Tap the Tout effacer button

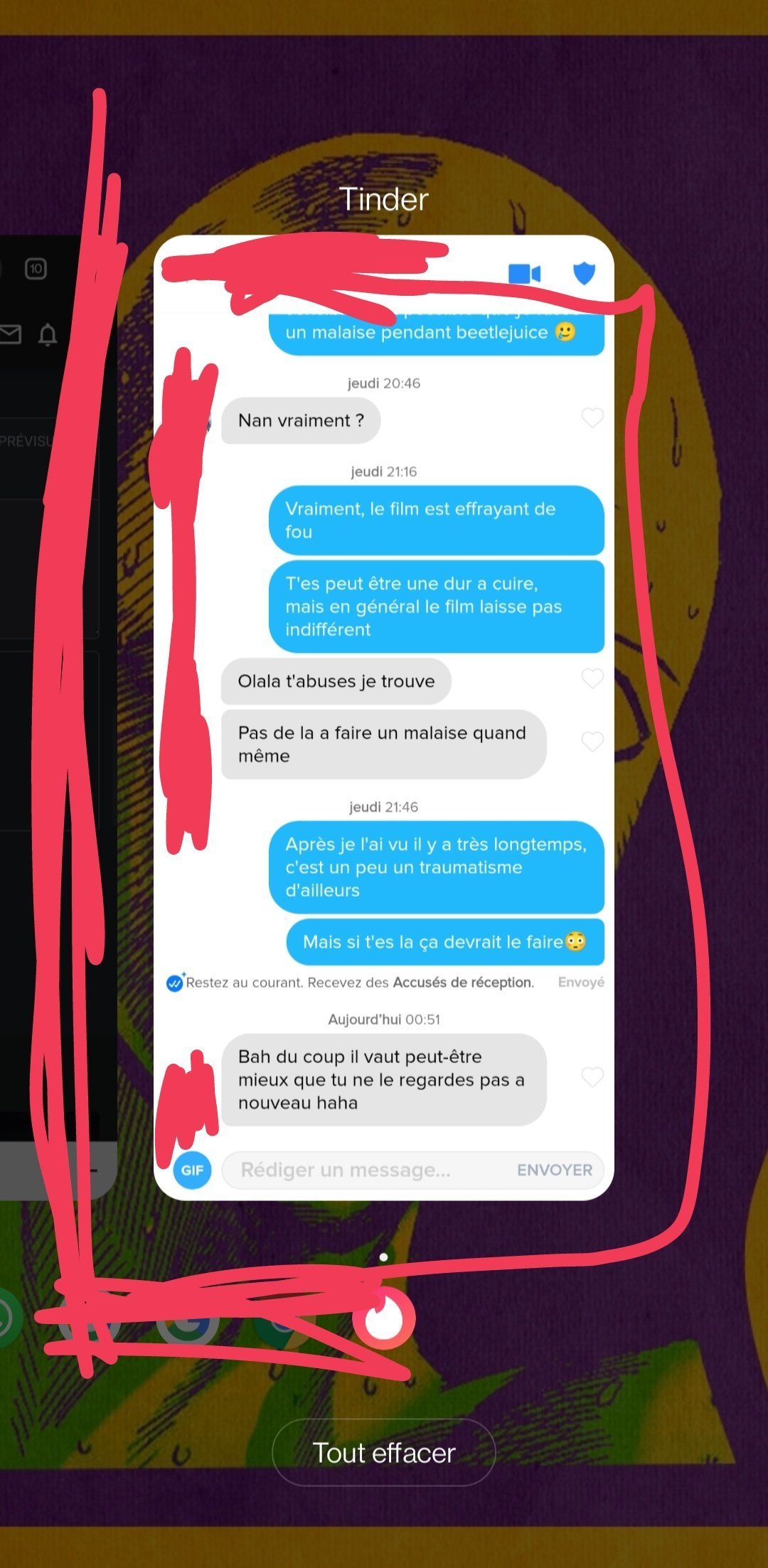point(383,1452)
